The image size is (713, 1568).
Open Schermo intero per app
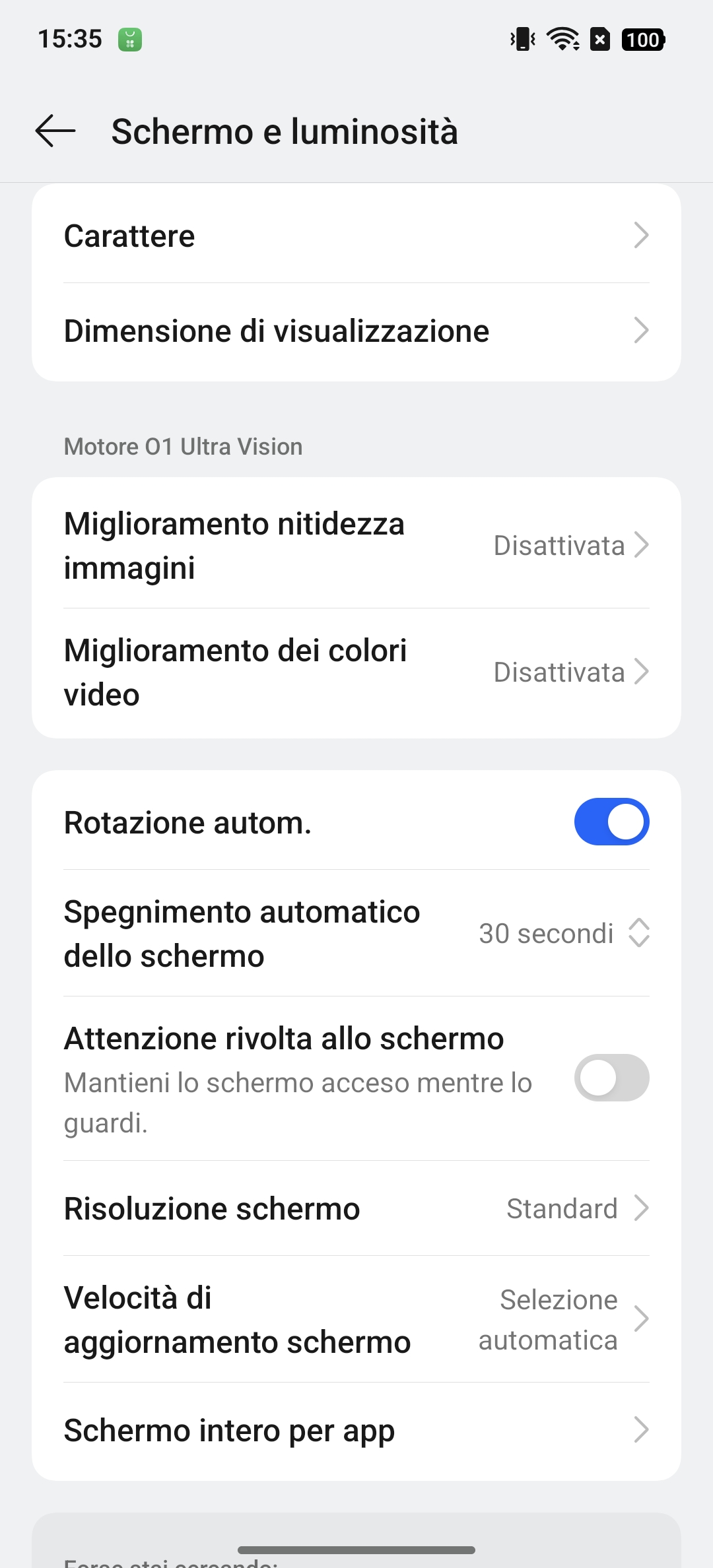[356, 1430]
